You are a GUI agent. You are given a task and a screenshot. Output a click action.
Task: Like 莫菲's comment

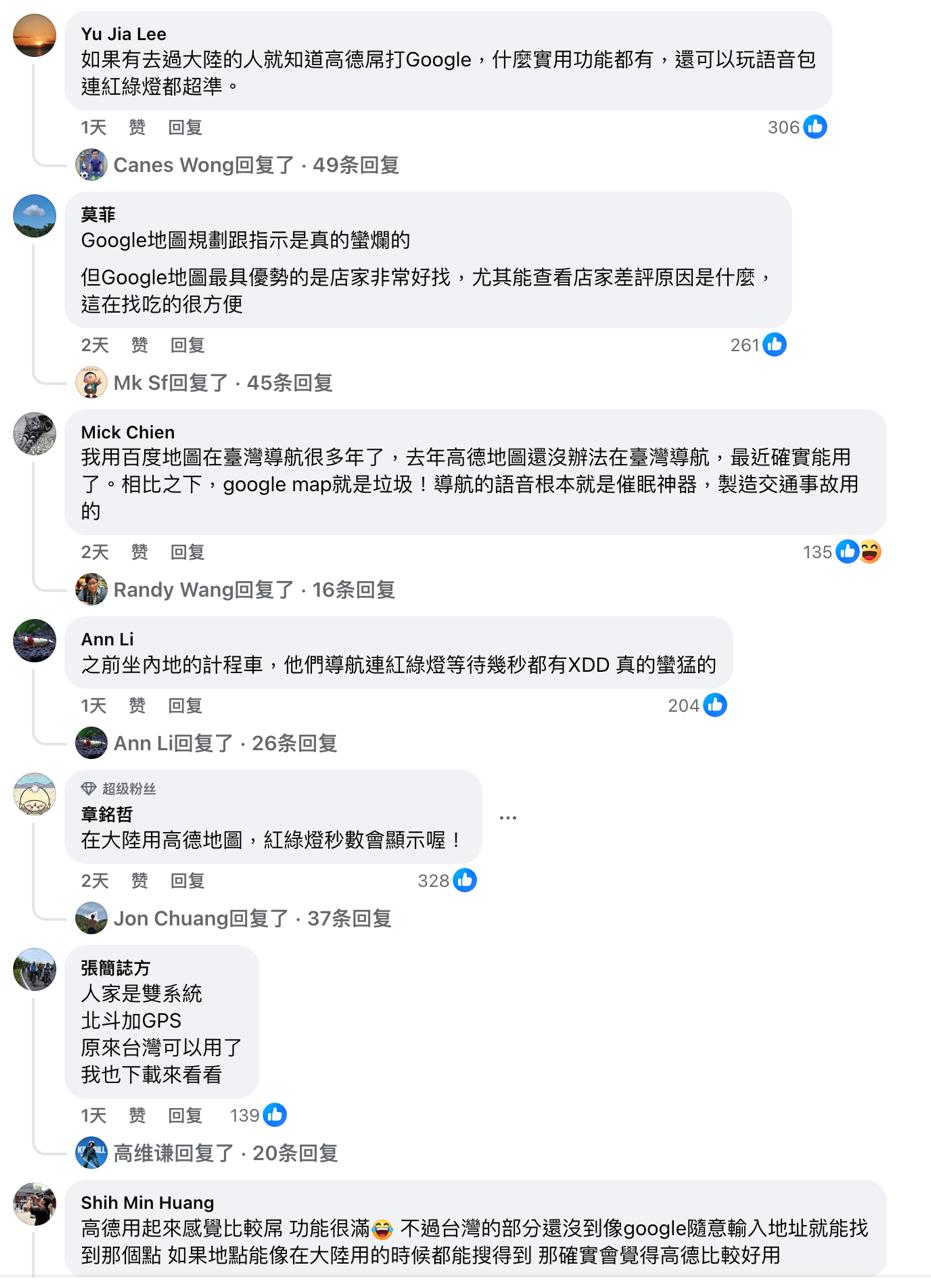pyautogui.click(x=139, y=345)
